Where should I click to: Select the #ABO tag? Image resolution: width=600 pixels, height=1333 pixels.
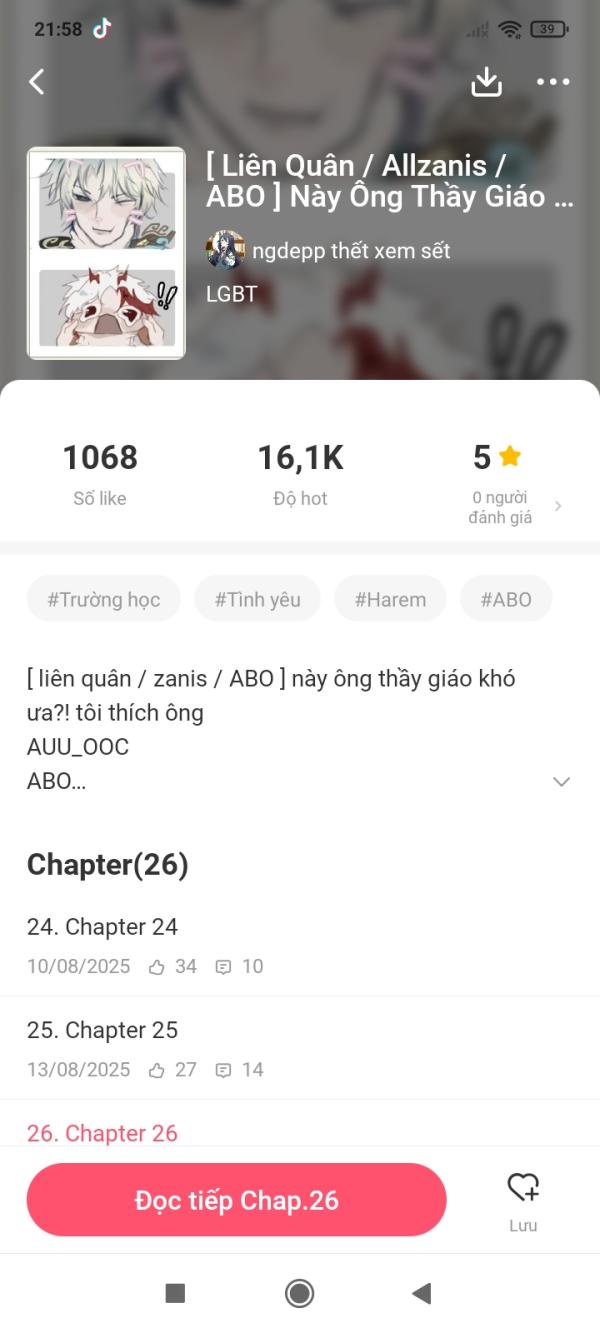click(x=505, y=599)
